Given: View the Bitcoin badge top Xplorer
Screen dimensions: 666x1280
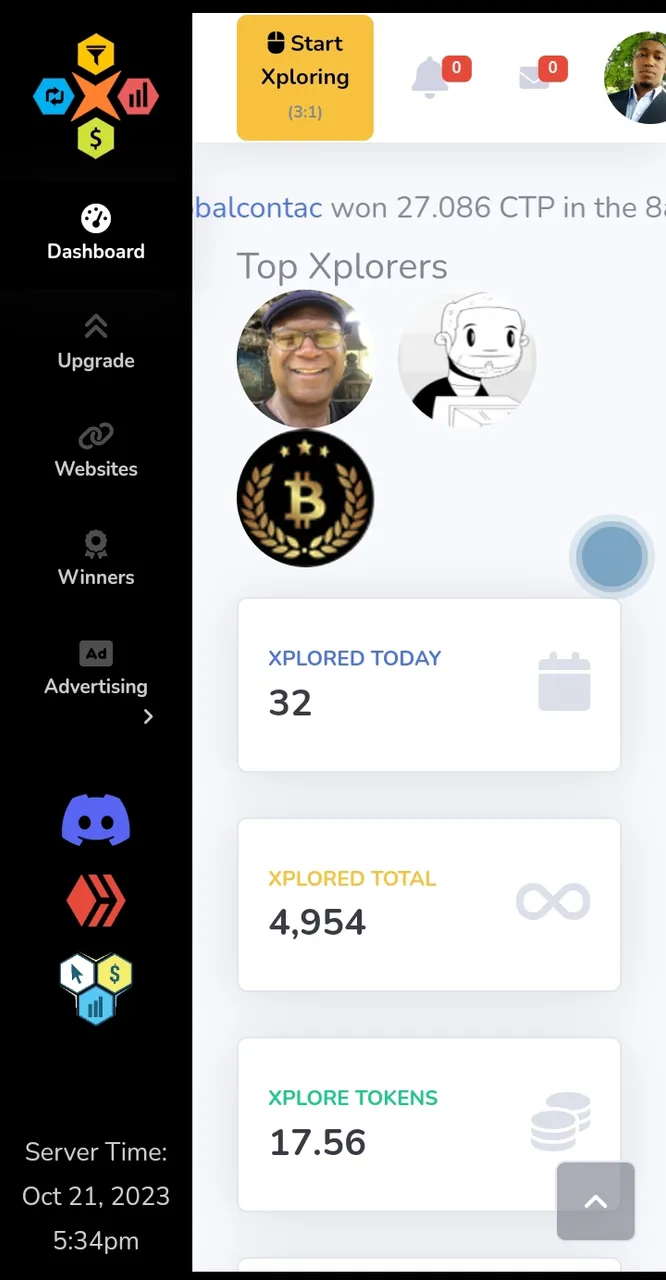Looking at the screenshot, I should coord(305,498).
